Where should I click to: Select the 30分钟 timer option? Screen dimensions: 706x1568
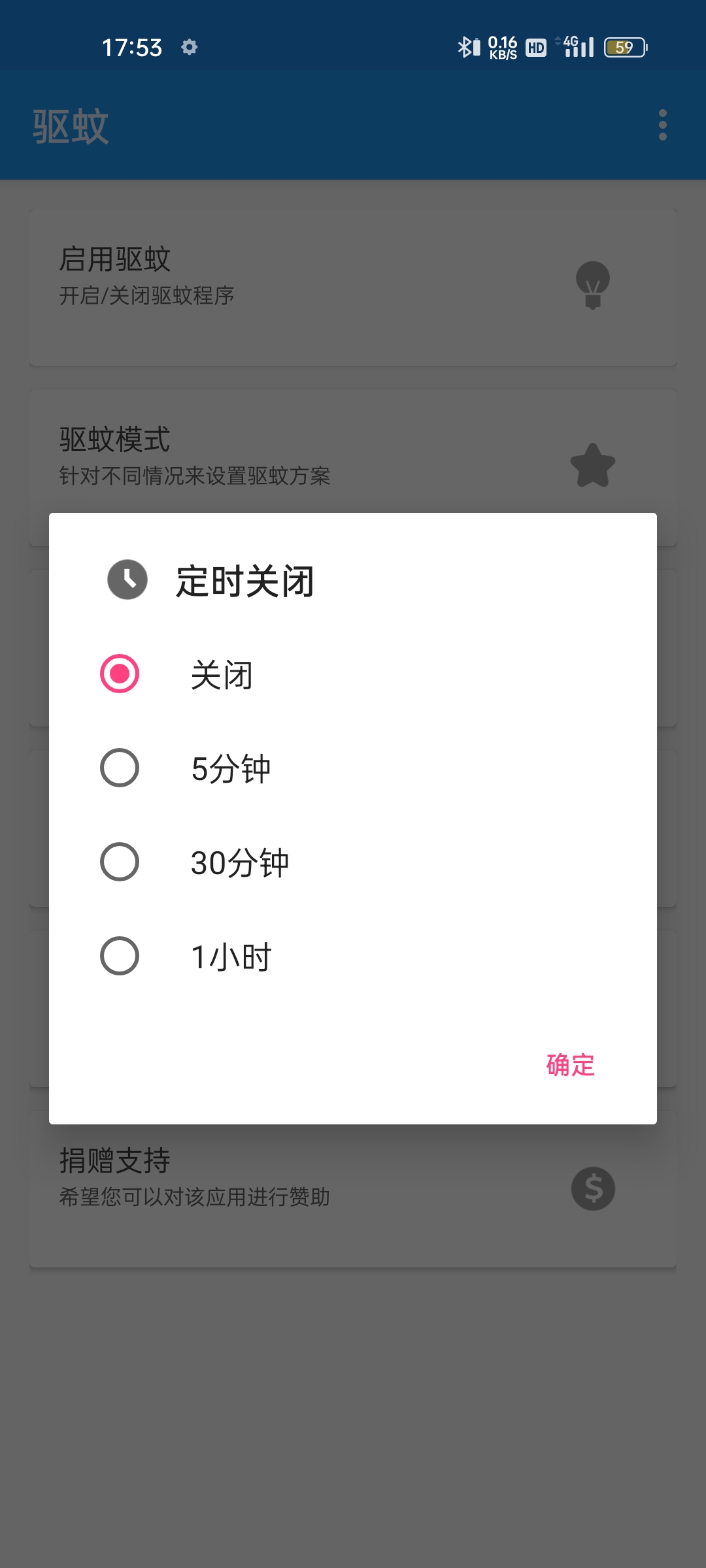(353, 862)
